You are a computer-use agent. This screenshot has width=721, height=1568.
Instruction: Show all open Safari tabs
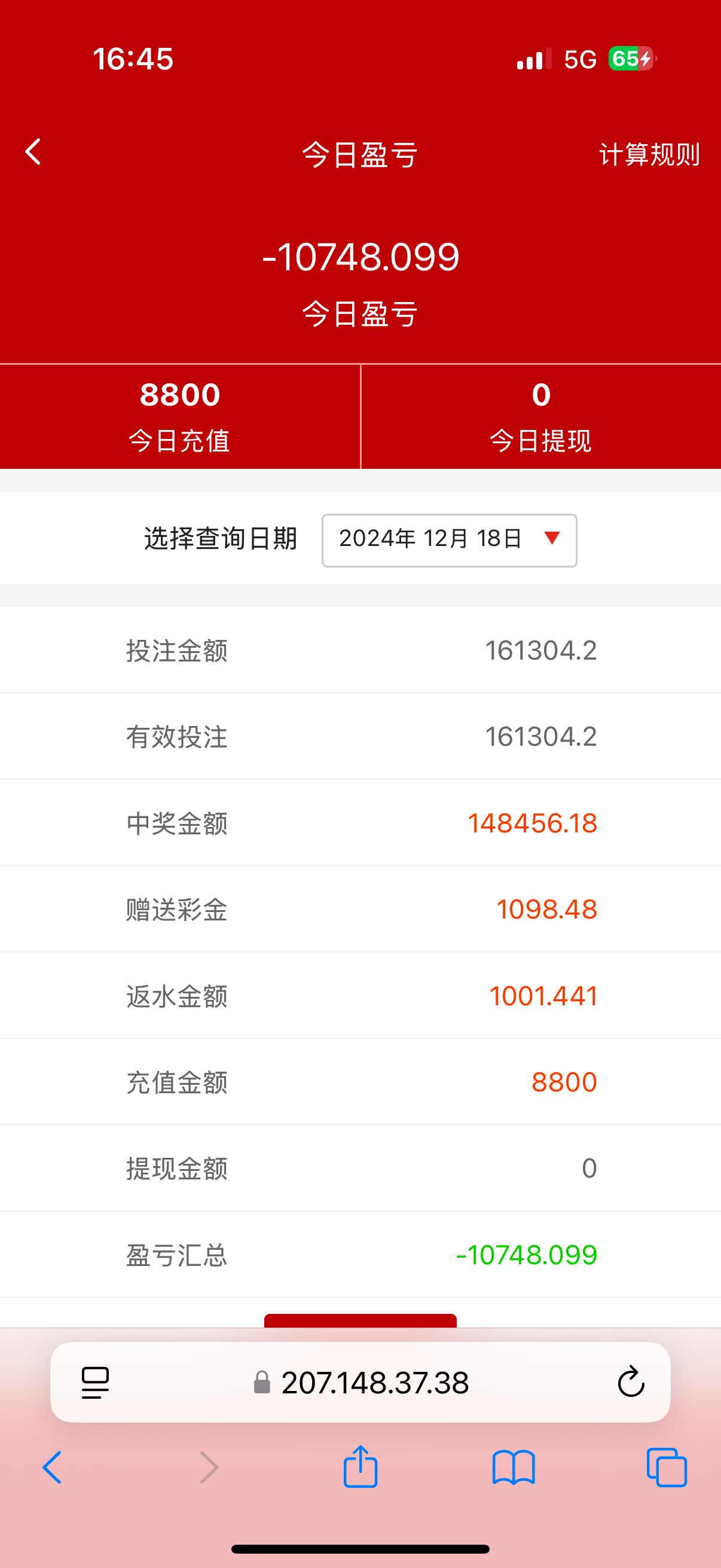pos(667,1468)
